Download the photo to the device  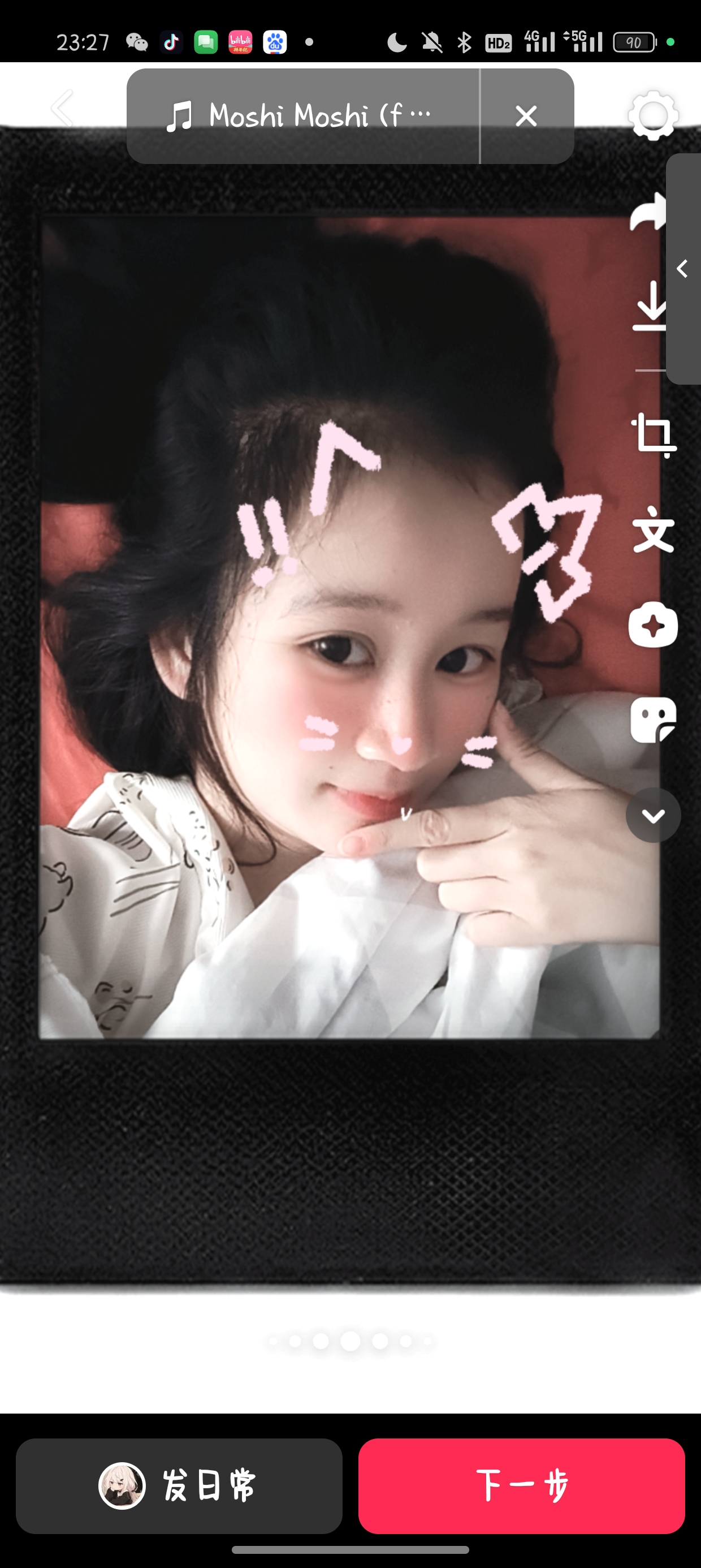(x=648, y=306)
